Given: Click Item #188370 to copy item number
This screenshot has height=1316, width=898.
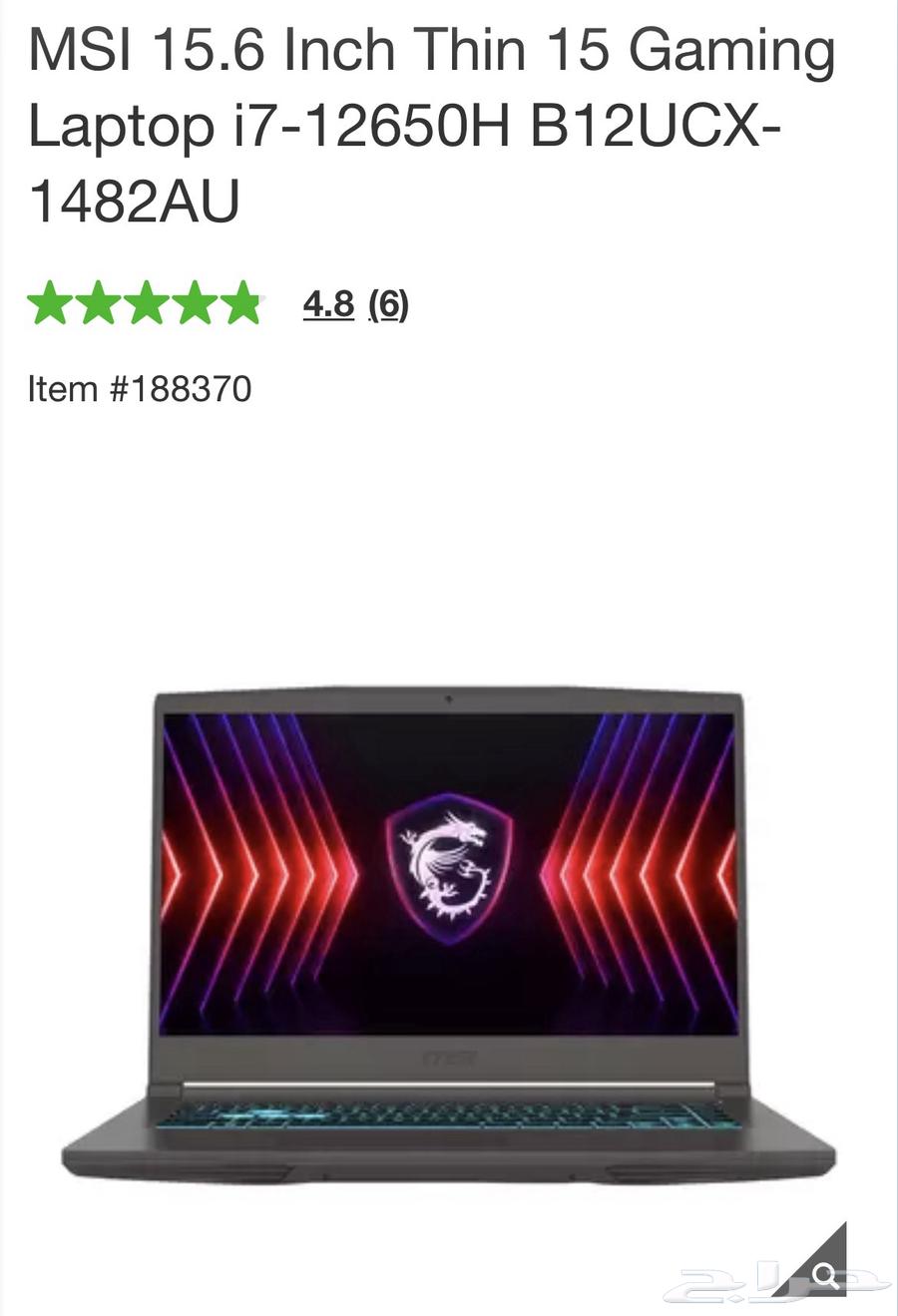Looking at the screenshot, I should click(138, 388).
